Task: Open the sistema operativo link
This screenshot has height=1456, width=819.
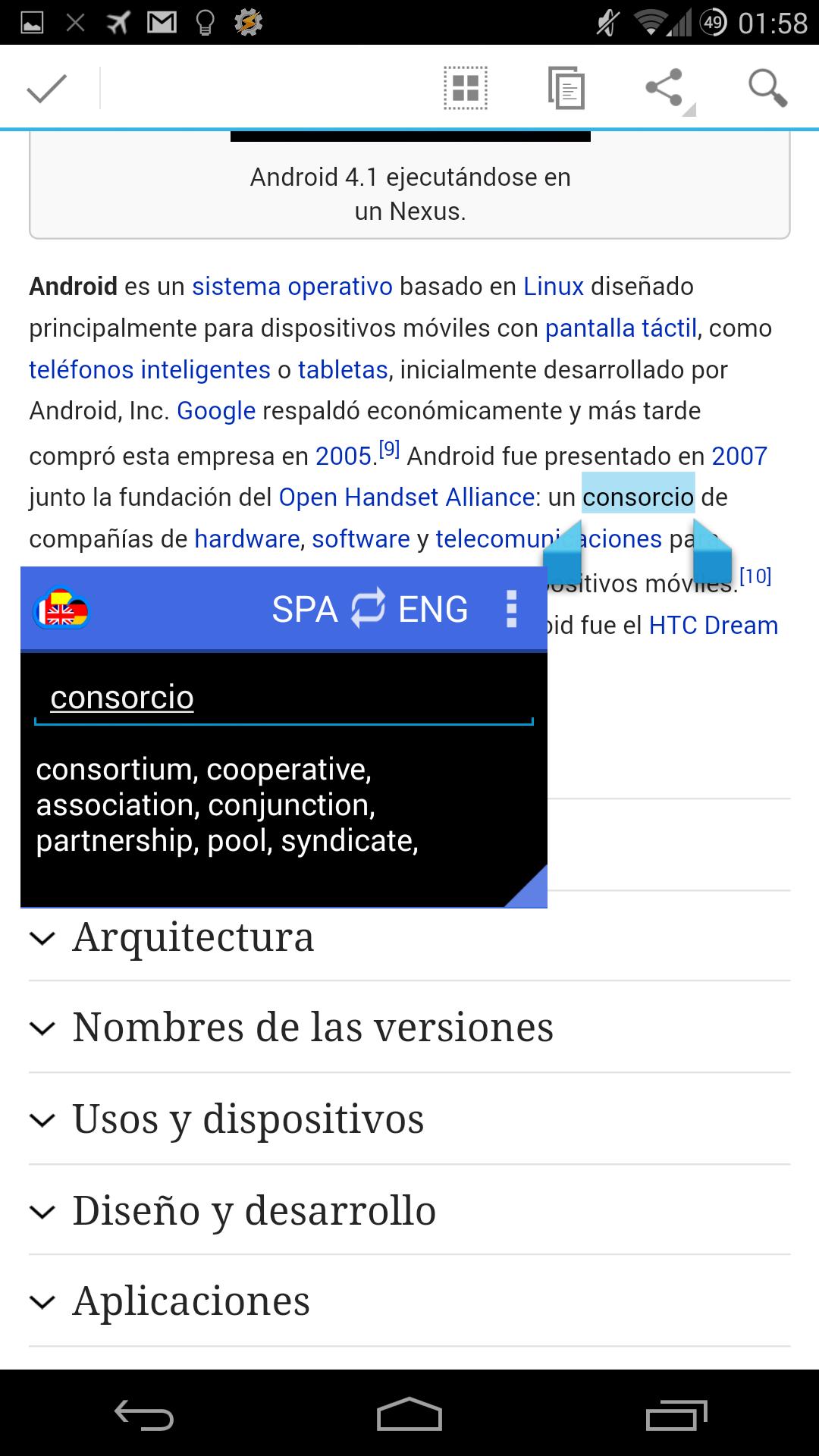Action: click(292, 287)
